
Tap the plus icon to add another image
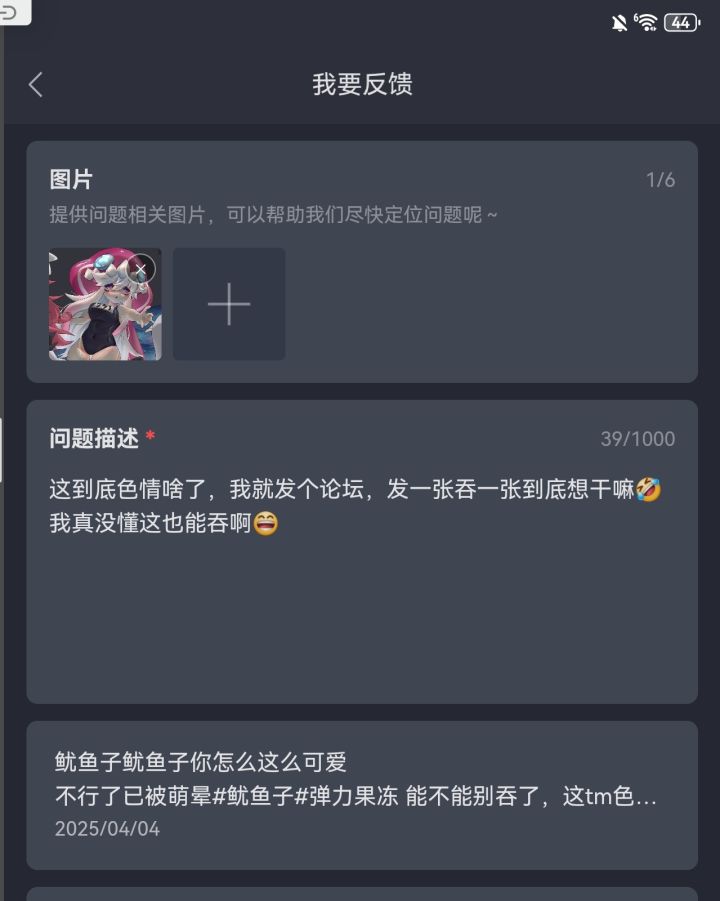(229, 303)
